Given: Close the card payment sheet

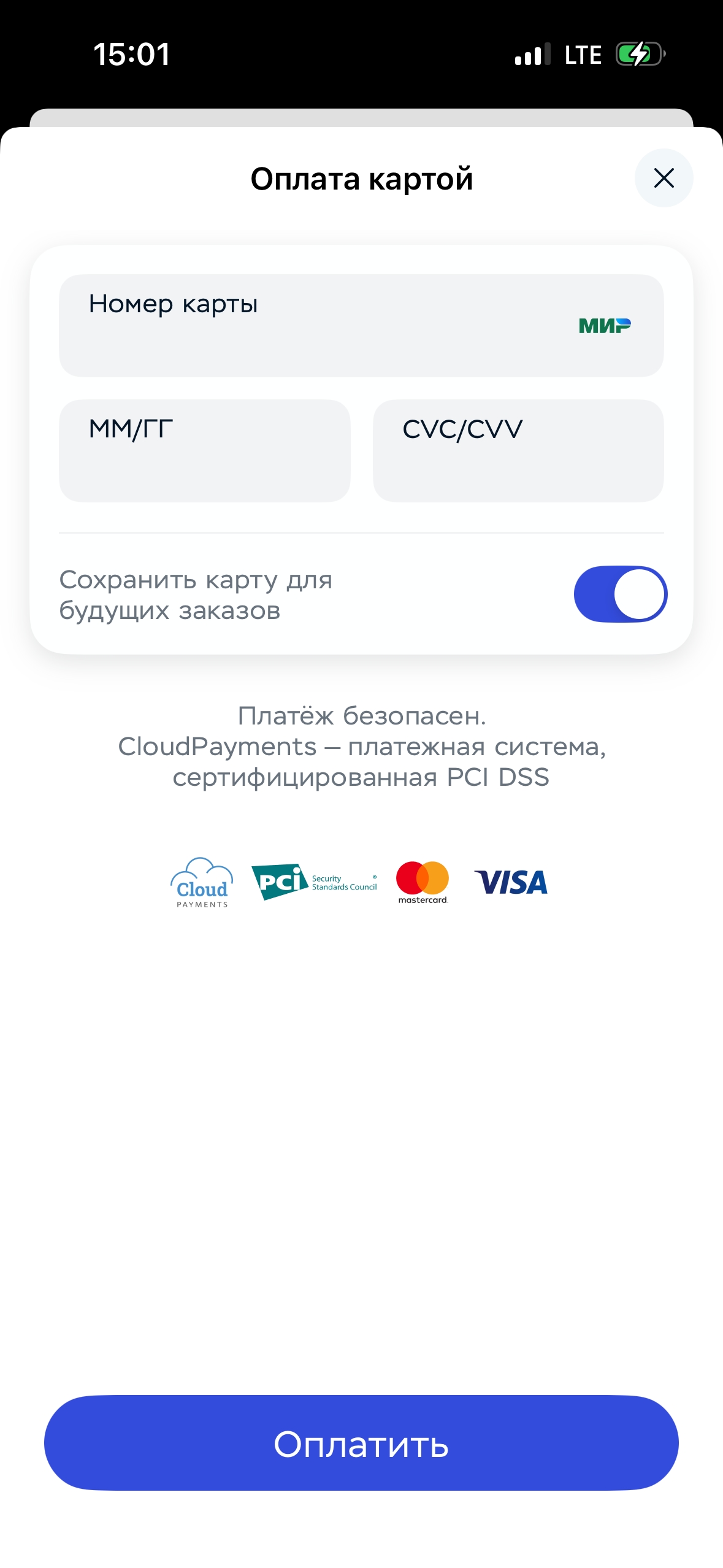Looking at the screenshot, I should tap(664, 178).
